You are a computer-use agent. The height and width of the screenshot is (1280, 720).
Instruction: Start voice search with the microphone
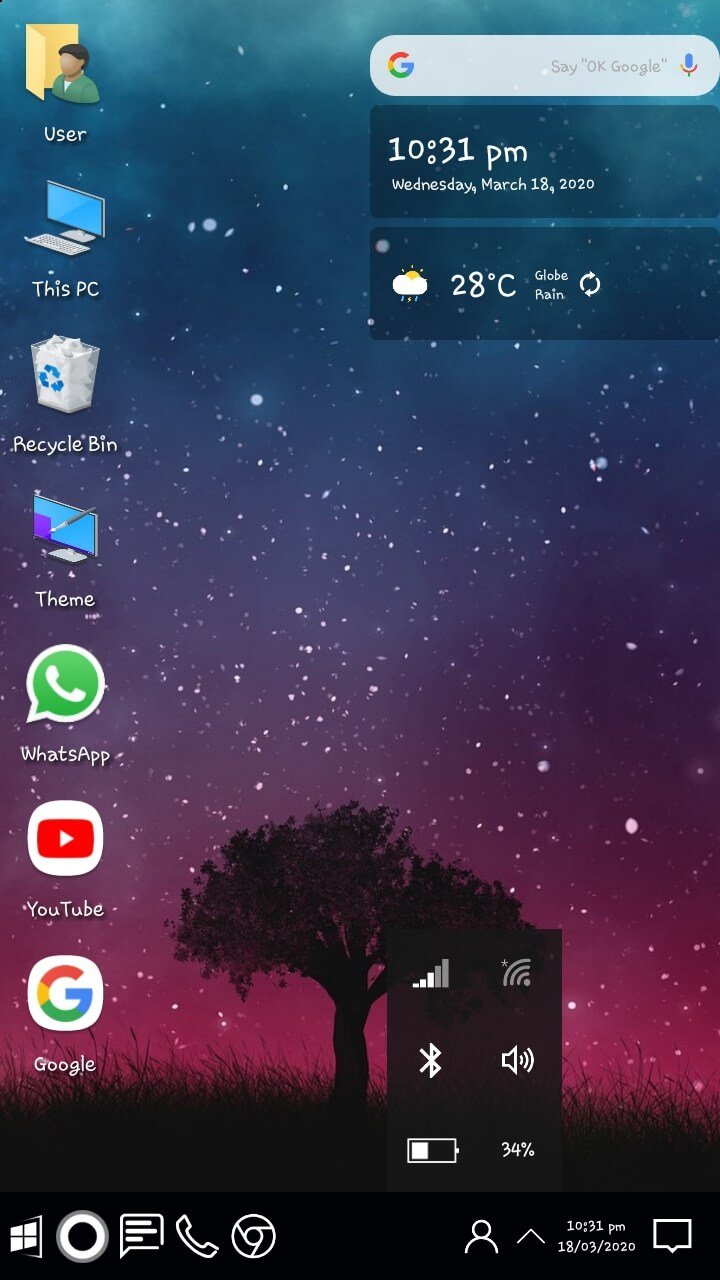(689, 66)
